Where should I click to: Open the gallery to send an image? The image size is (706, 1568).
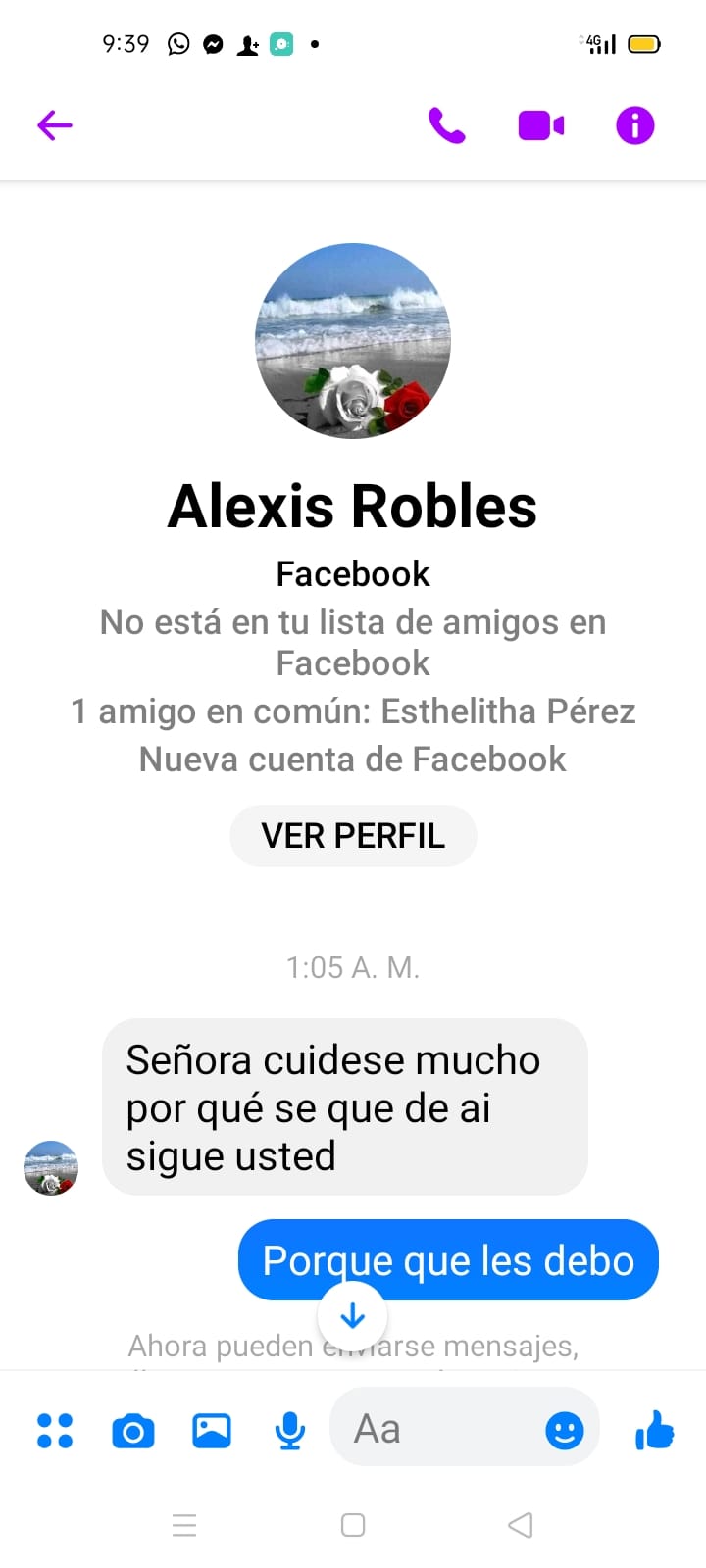pyautogui.click(x=212, y=1431)
